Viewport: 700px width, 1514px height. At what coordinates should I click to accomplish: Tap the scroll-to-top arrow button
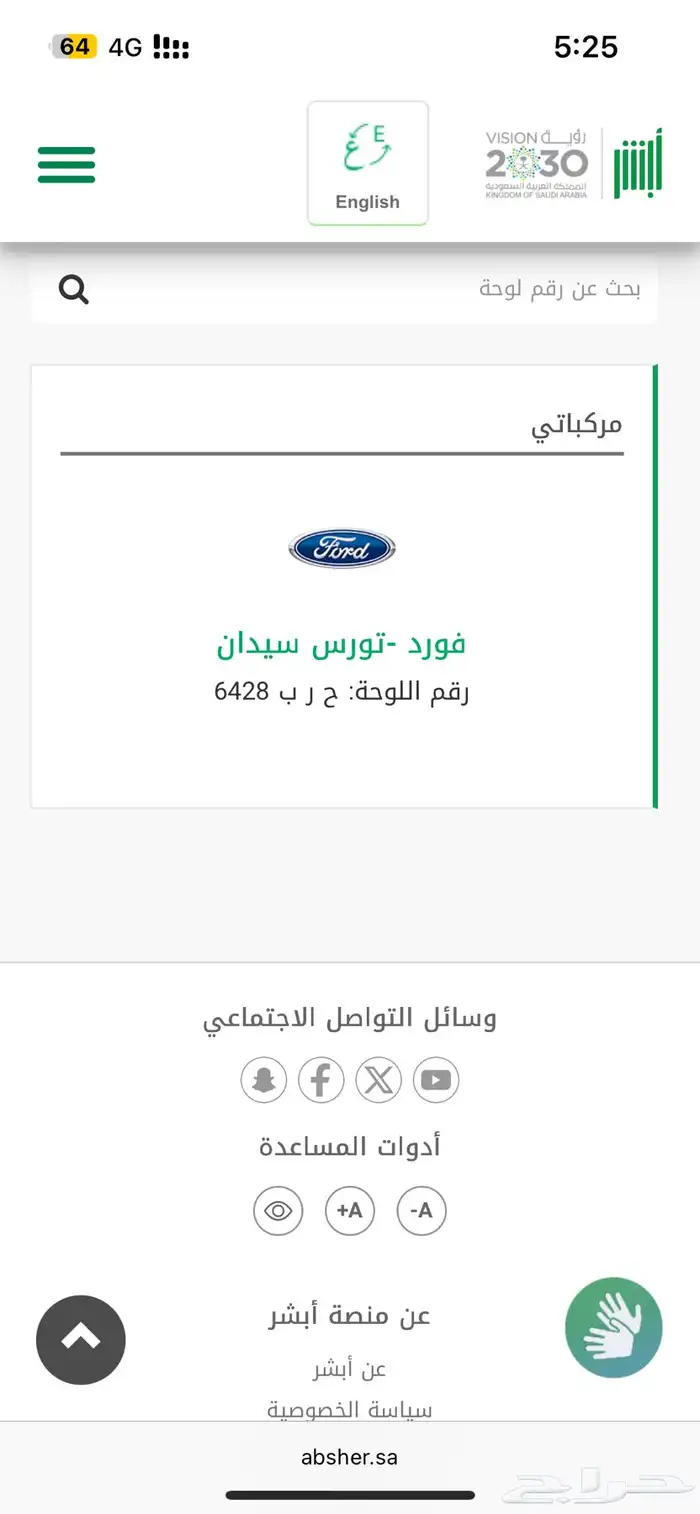tap(81, 1340)
